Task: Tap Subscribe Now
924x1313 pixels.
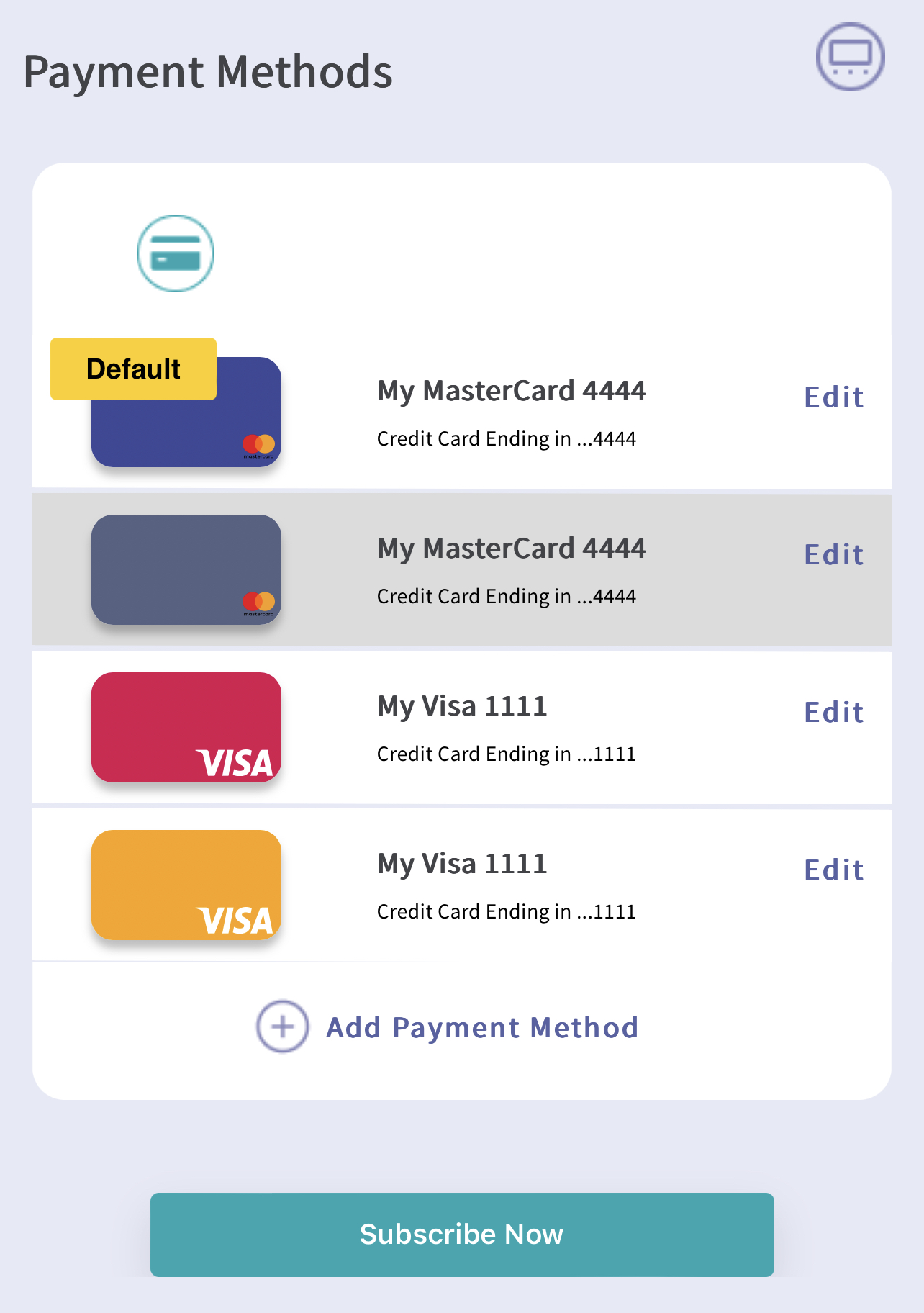Action: (x=462, y=1235)
